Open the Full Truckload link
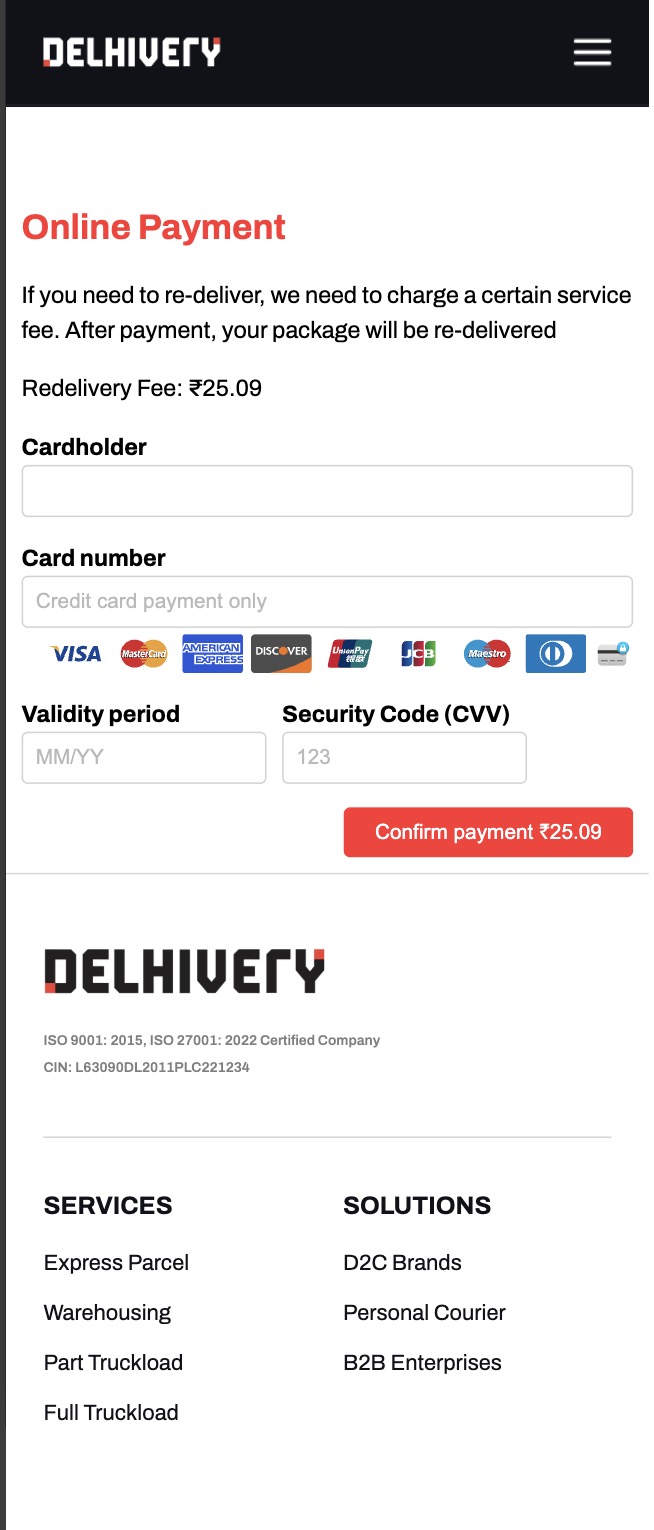654x1530 pixels. (111, 1412)
